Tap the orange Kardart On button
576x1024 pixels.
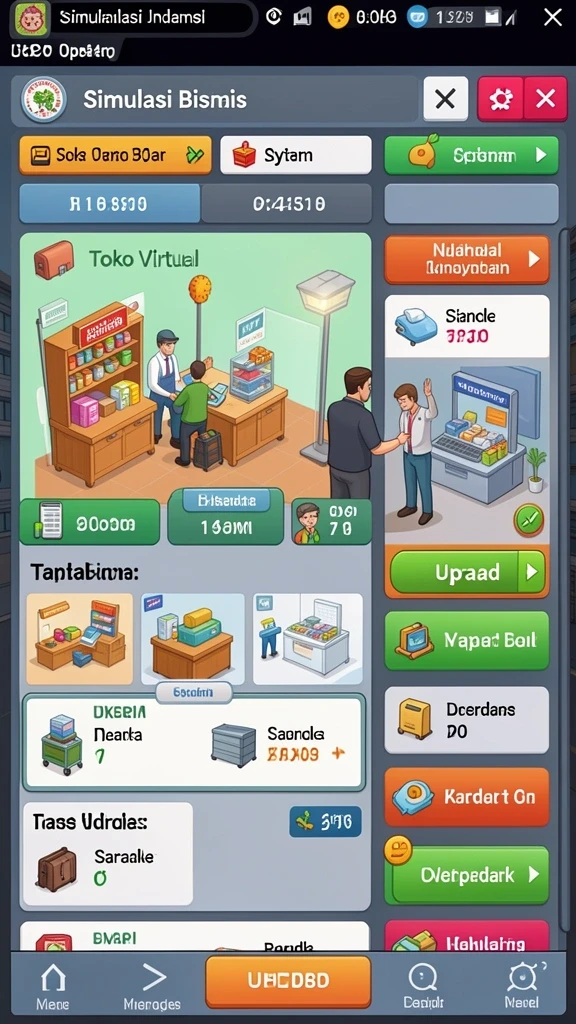[x=467, y=797]
